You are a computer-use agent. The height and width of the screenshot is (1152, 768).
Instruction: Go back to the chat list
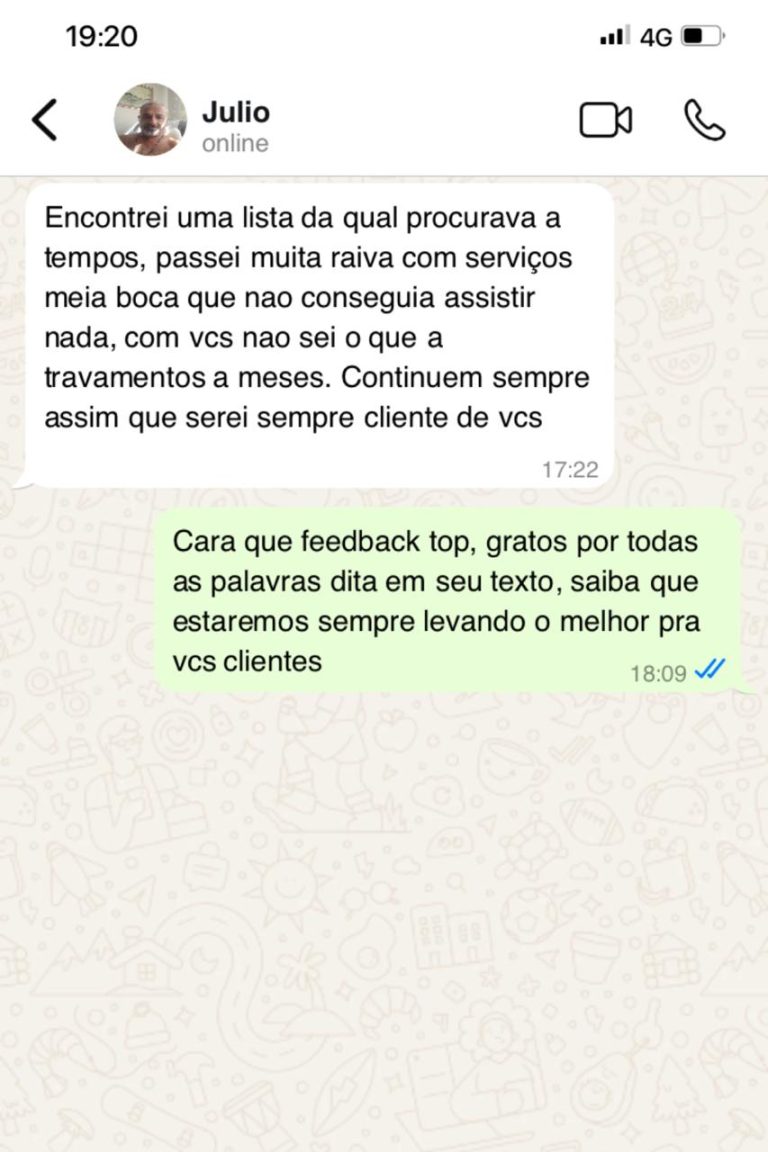pos(46,120)
